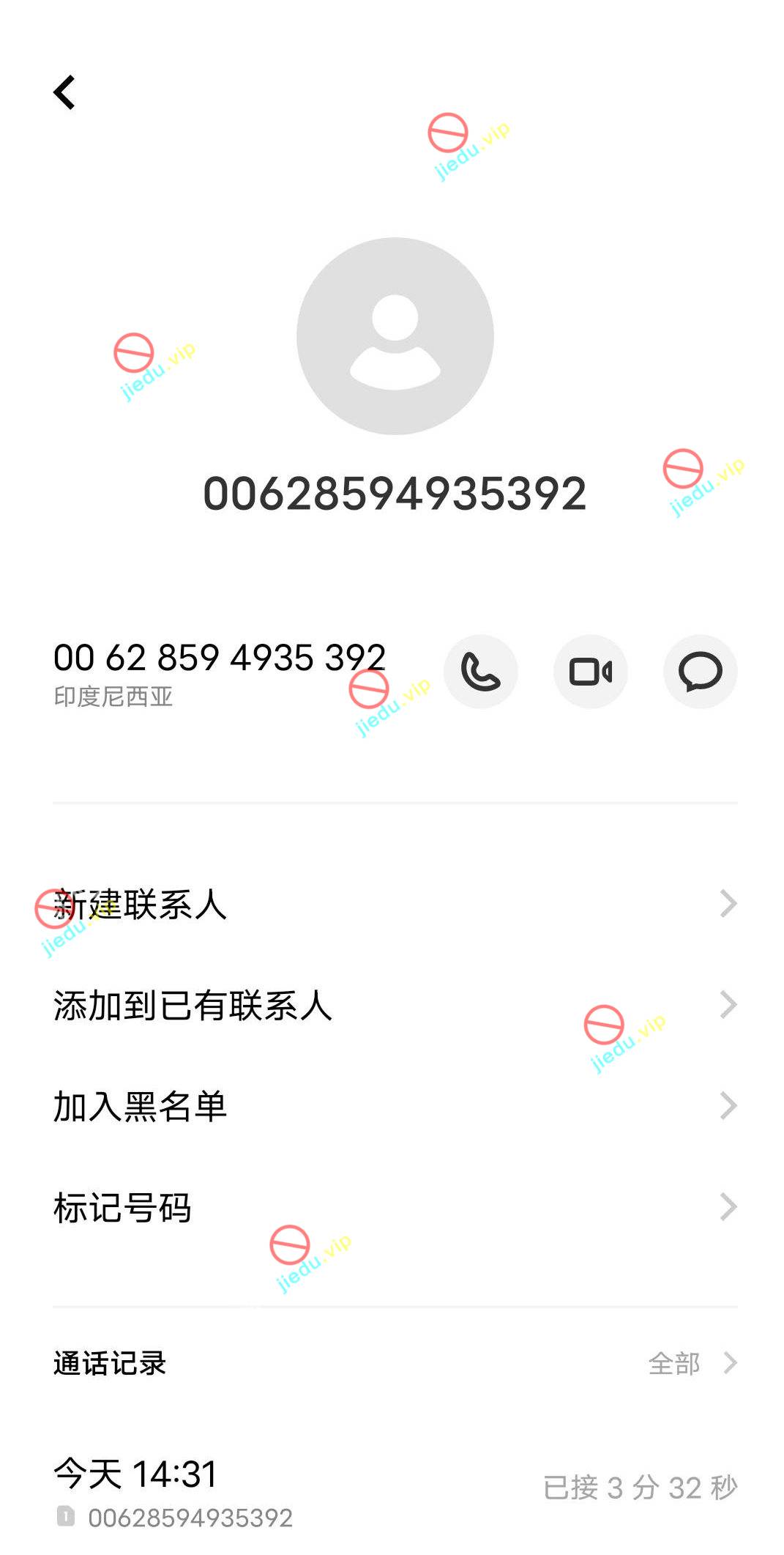Open 新建联系人 to create a contact
The image size is (784, 1555).
[395, 905]
